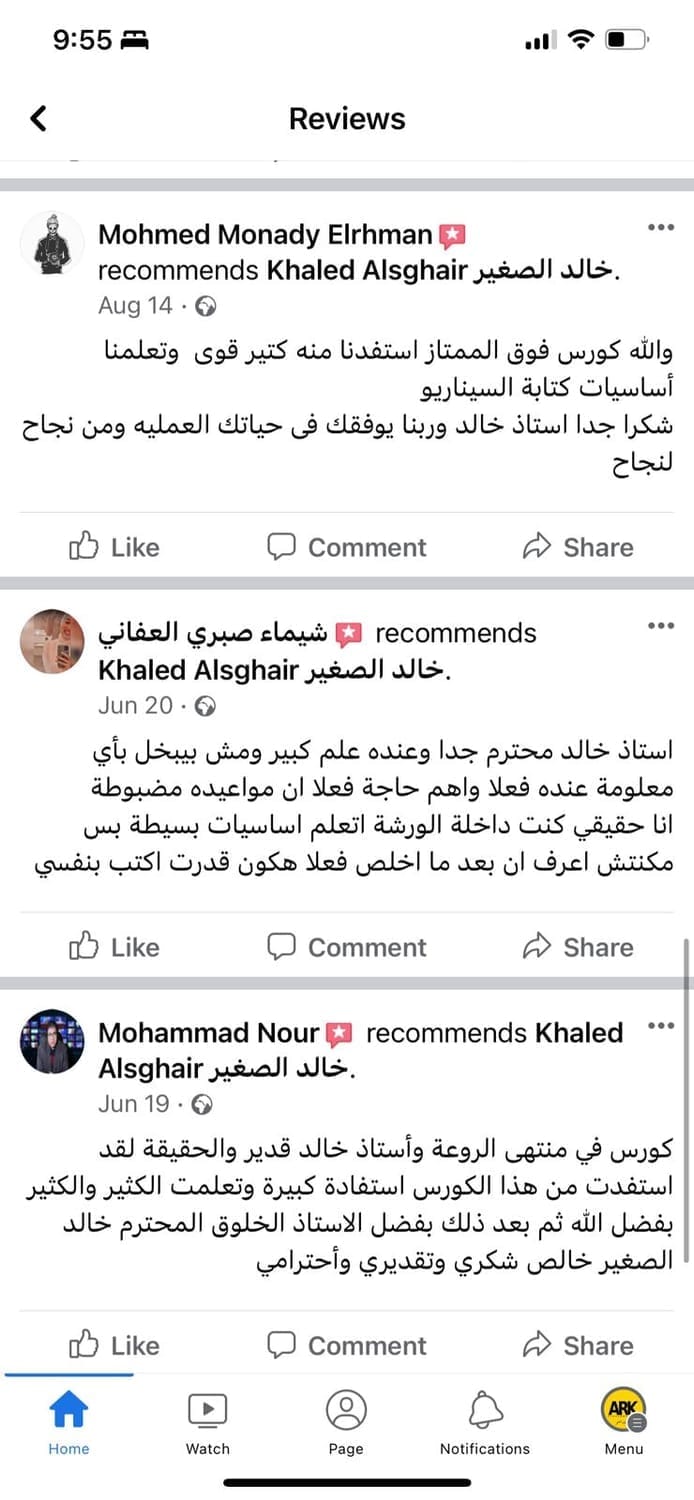Comment on the Jun 20 review
This screenshot has width=694, height=1500.
[x=346, y=947]
